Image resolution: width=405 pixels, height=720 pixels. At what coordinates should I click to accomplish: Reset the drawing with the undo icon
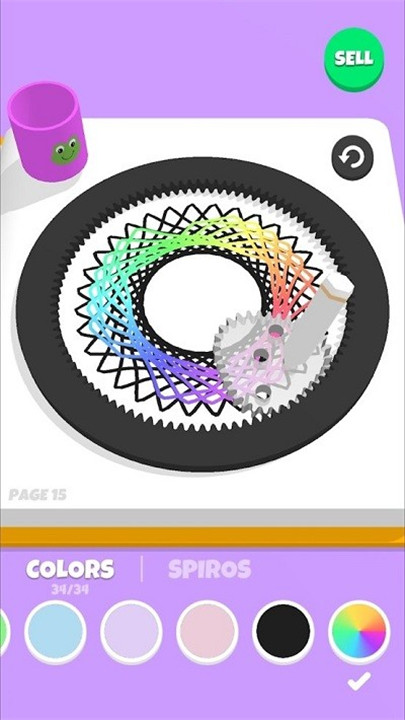352,158
